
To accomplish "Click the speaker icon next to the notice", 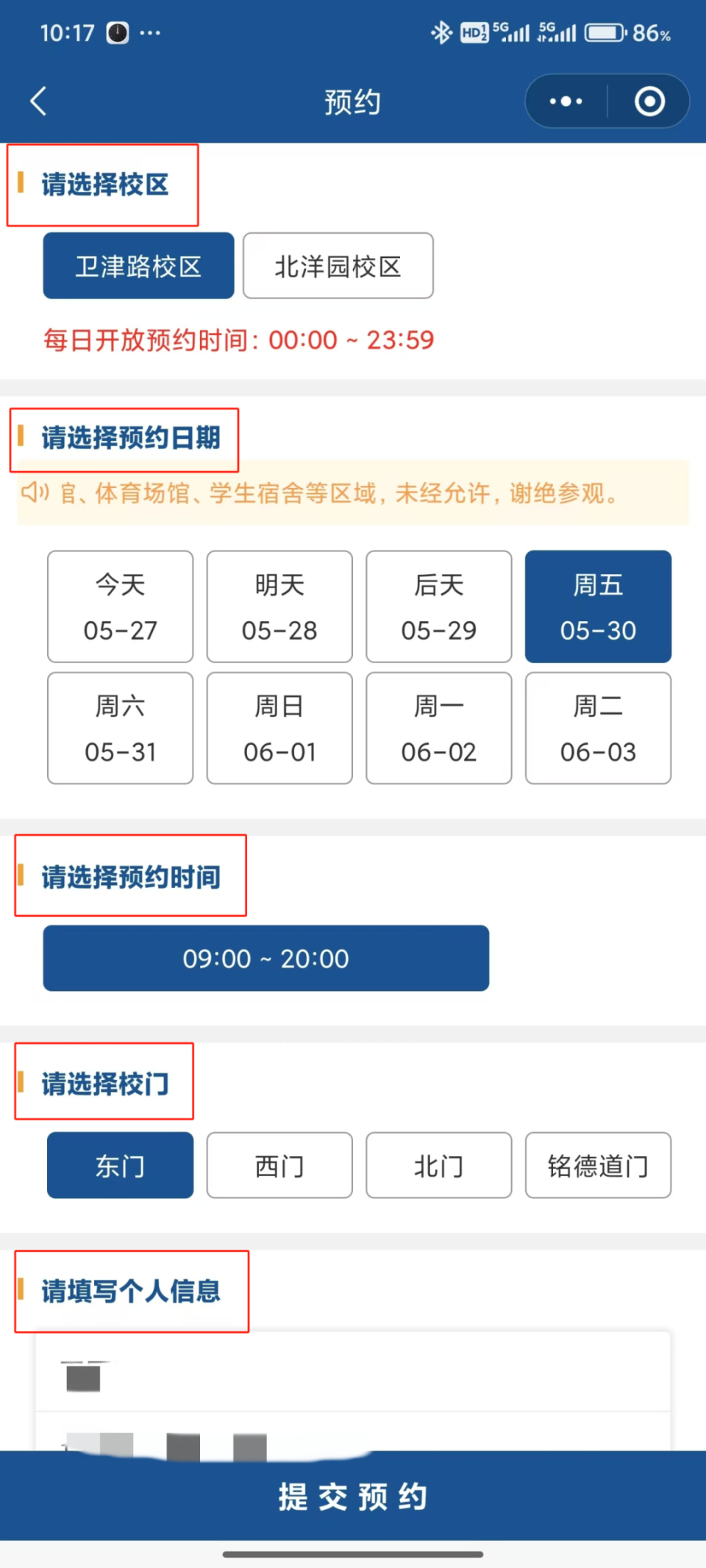I will [x=32, y=493].
